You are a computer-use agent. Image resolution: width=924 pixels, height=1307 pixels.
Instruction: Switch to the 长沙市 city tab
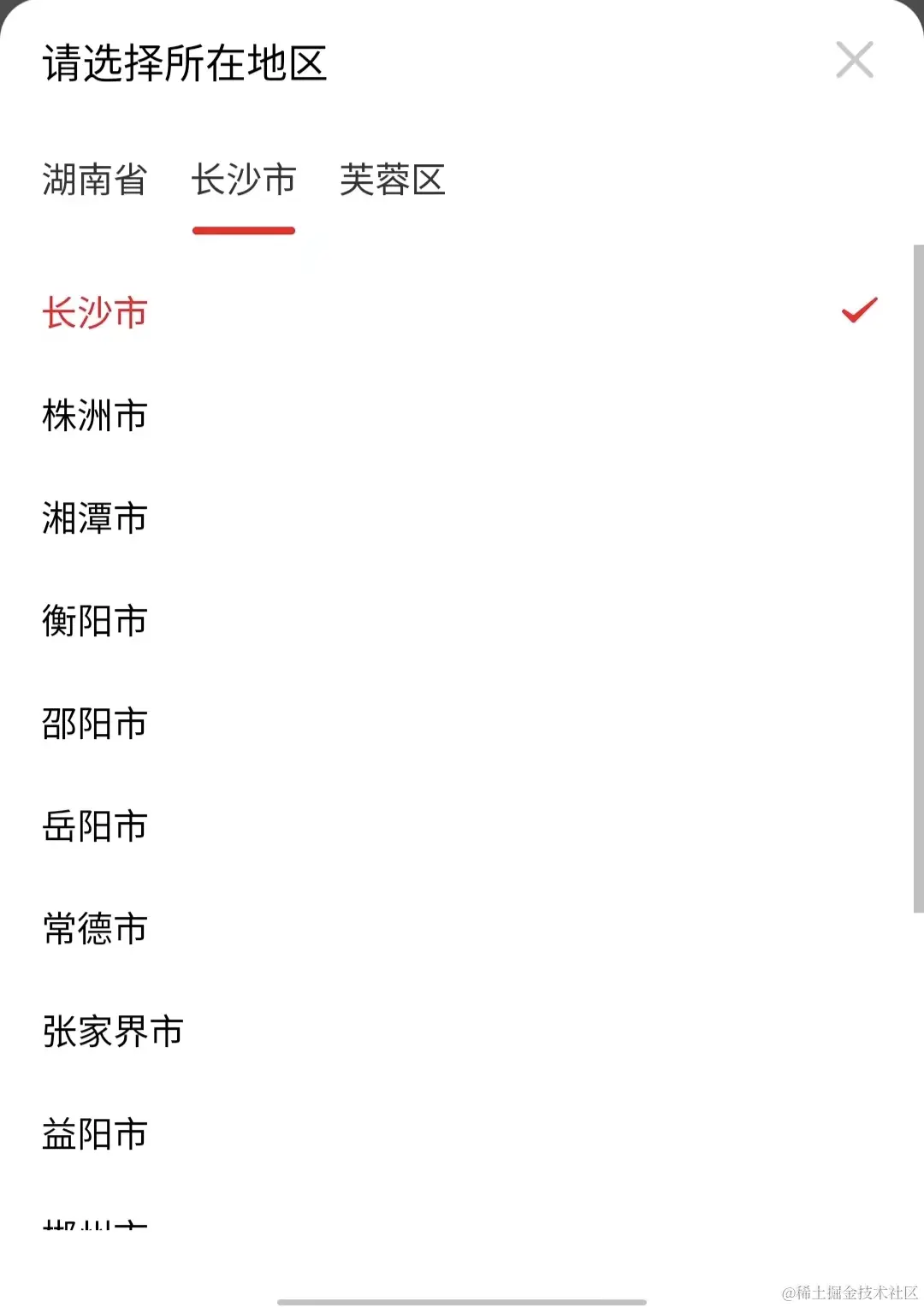(244, 180)
